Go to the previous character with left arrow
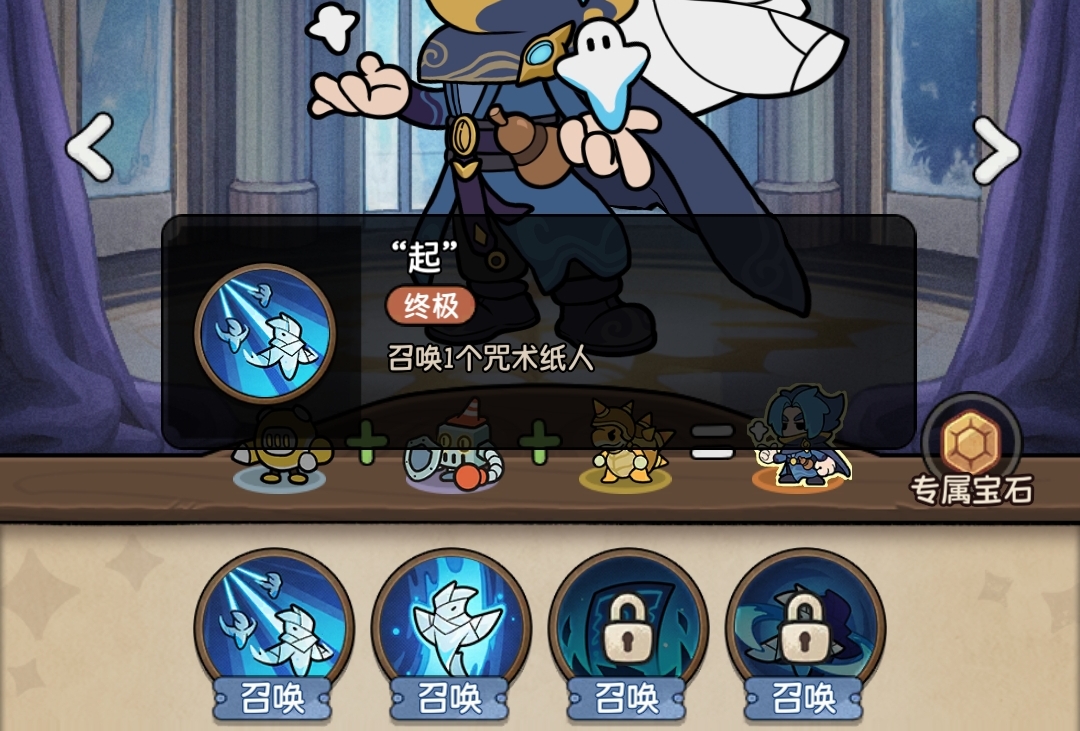 90,149
